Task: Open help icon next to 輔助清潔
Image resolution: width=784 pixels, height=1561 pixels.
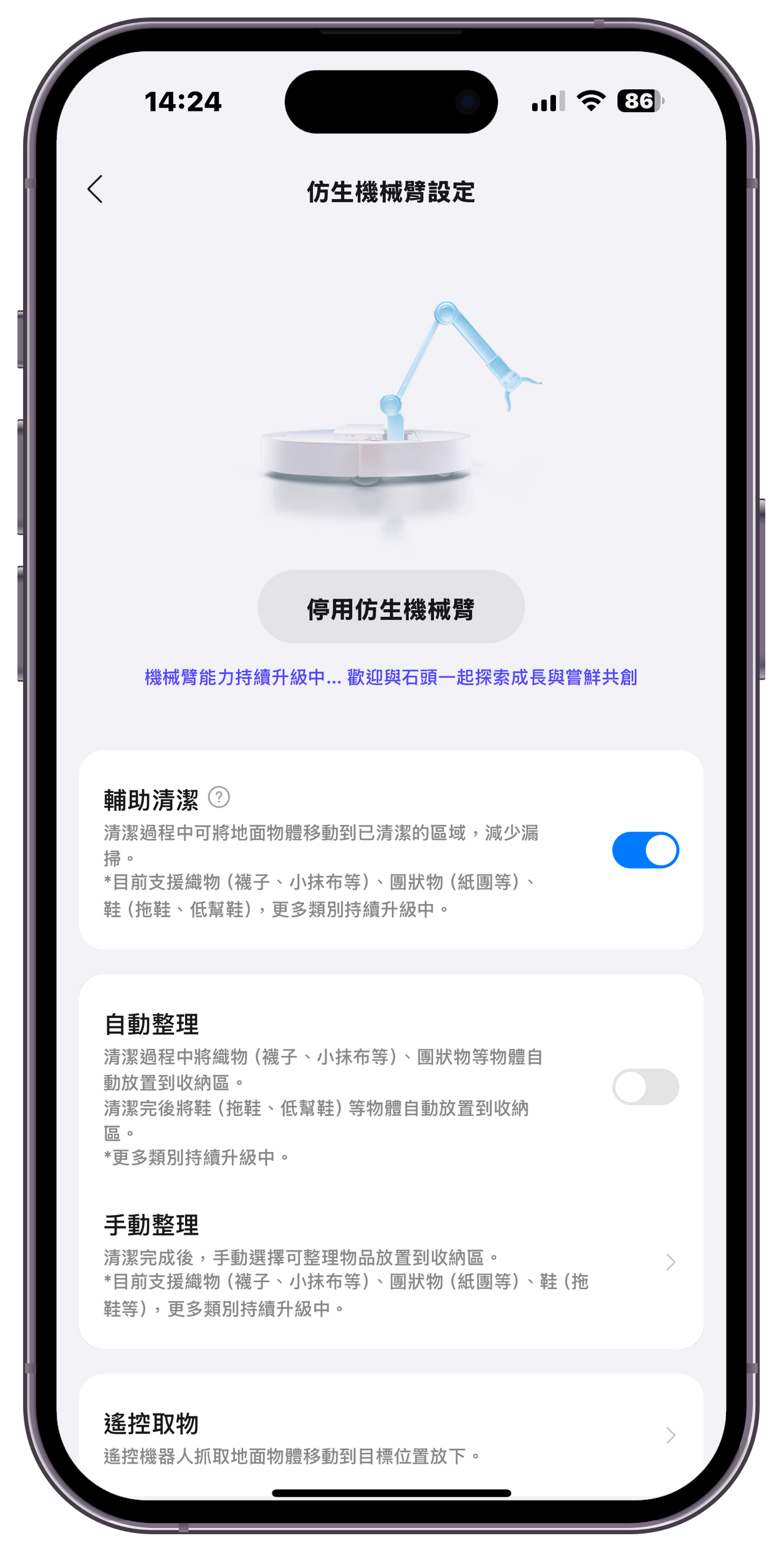Action: pos(219,797)
